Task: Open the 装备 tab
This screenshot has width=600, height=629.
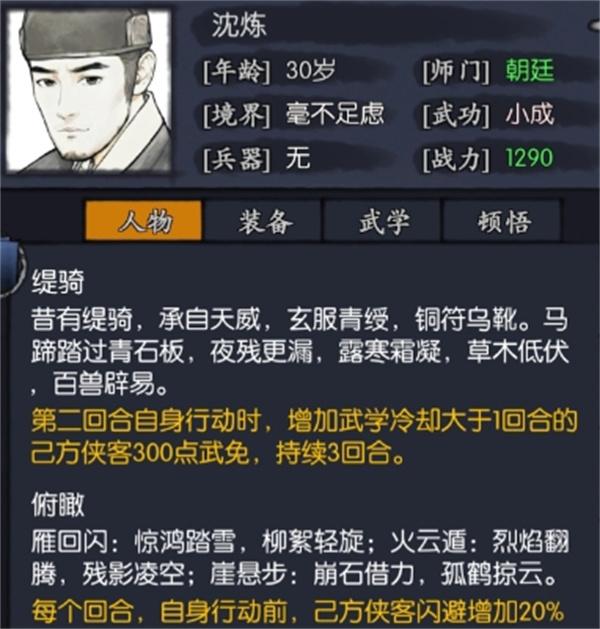Action: [x=265, y=221]
